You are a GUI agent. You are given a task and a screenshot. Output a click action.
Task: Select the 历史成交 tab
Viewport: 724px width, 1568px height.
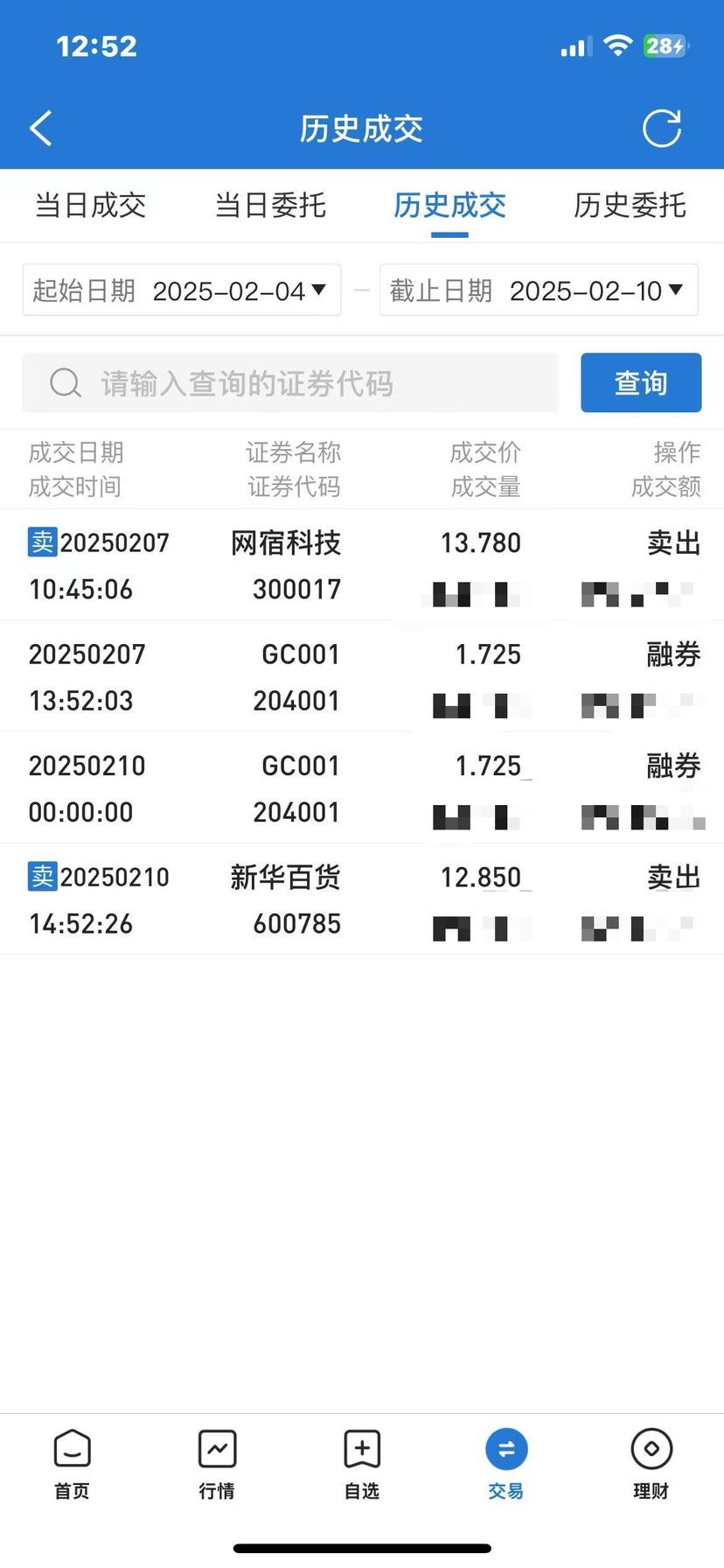click(449, 206)
